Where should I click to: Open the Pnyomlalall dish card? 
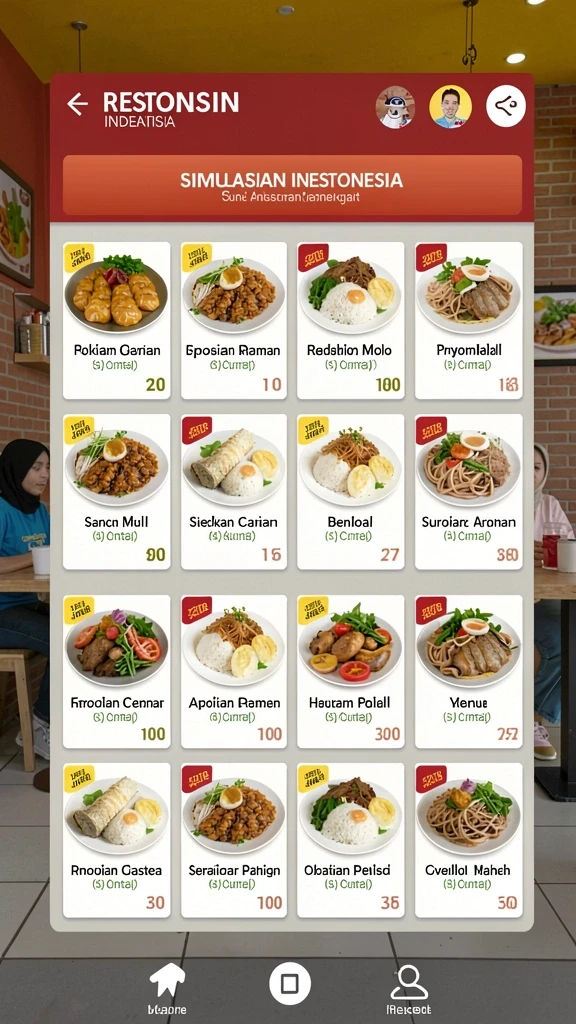[469, 321]
